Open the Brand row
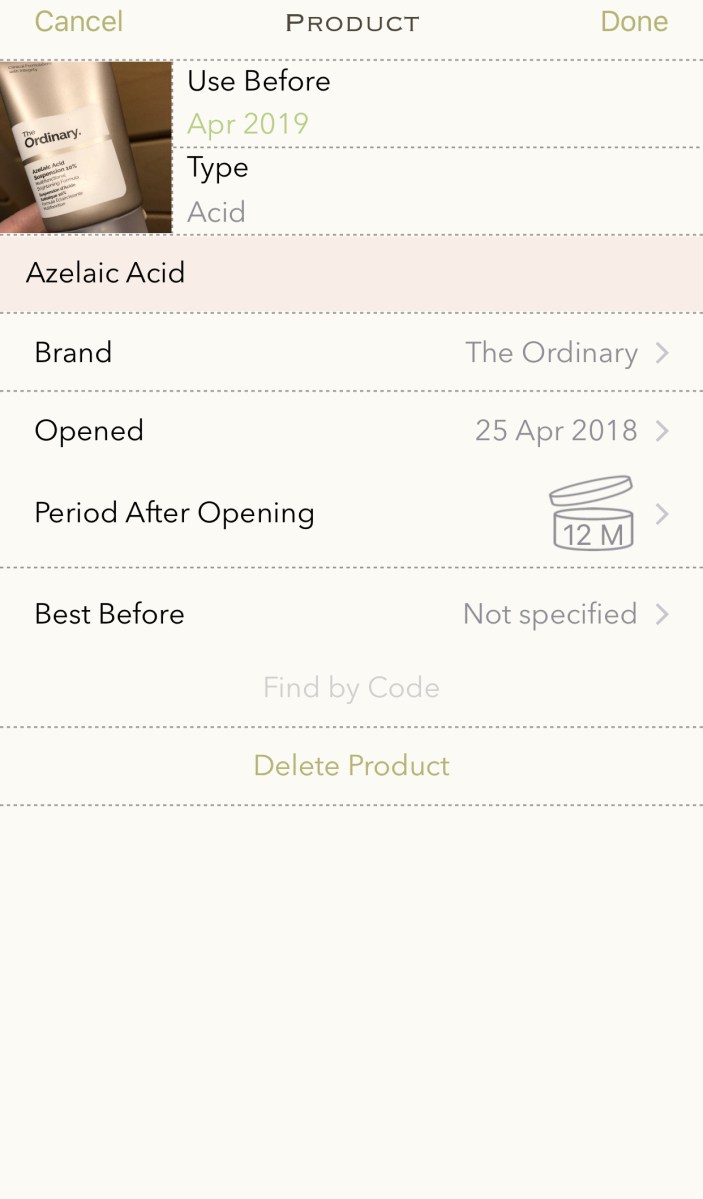 point(351,352)
